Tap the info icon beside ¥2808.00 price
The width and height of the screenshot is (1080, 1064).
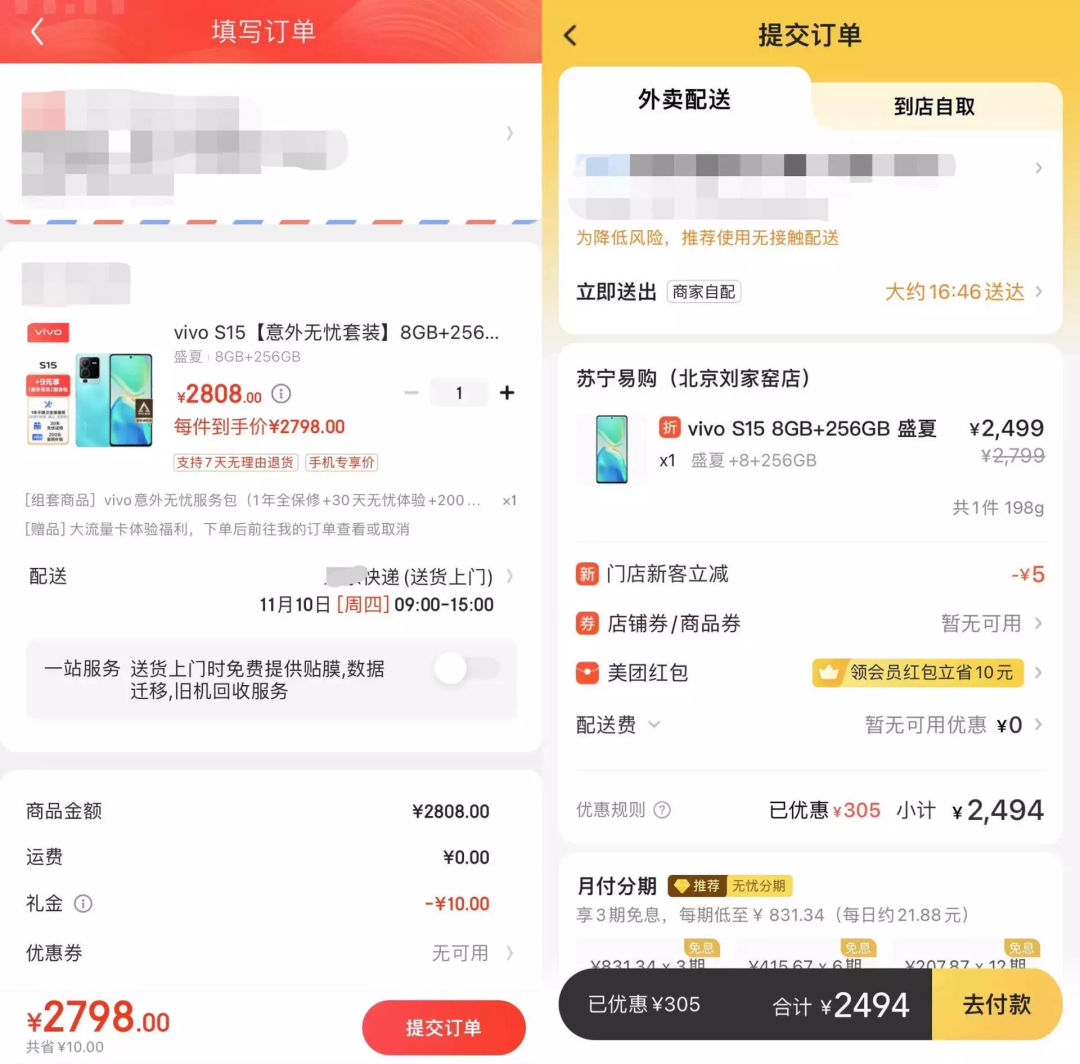click(282, 393)
